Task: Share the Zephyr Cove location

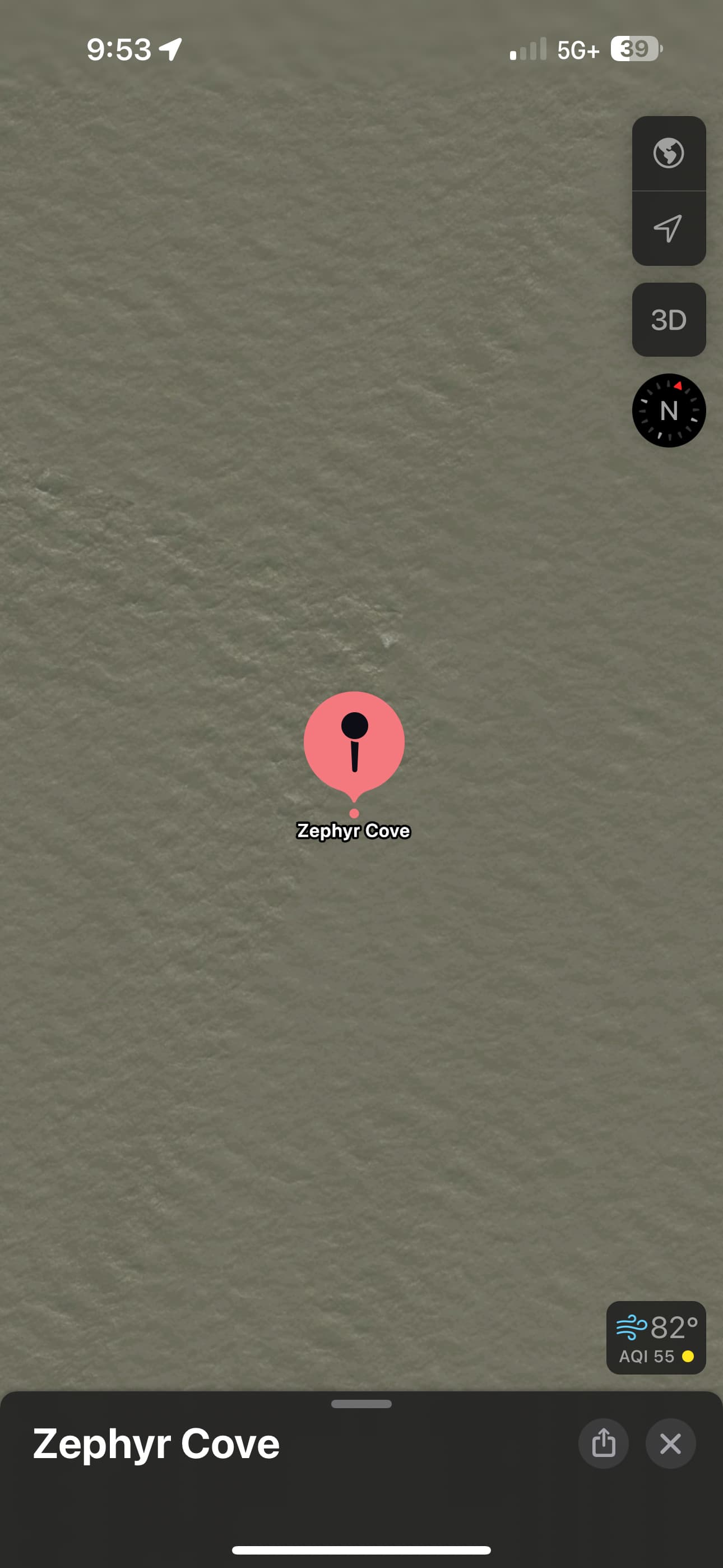Action: [603, 1443]
